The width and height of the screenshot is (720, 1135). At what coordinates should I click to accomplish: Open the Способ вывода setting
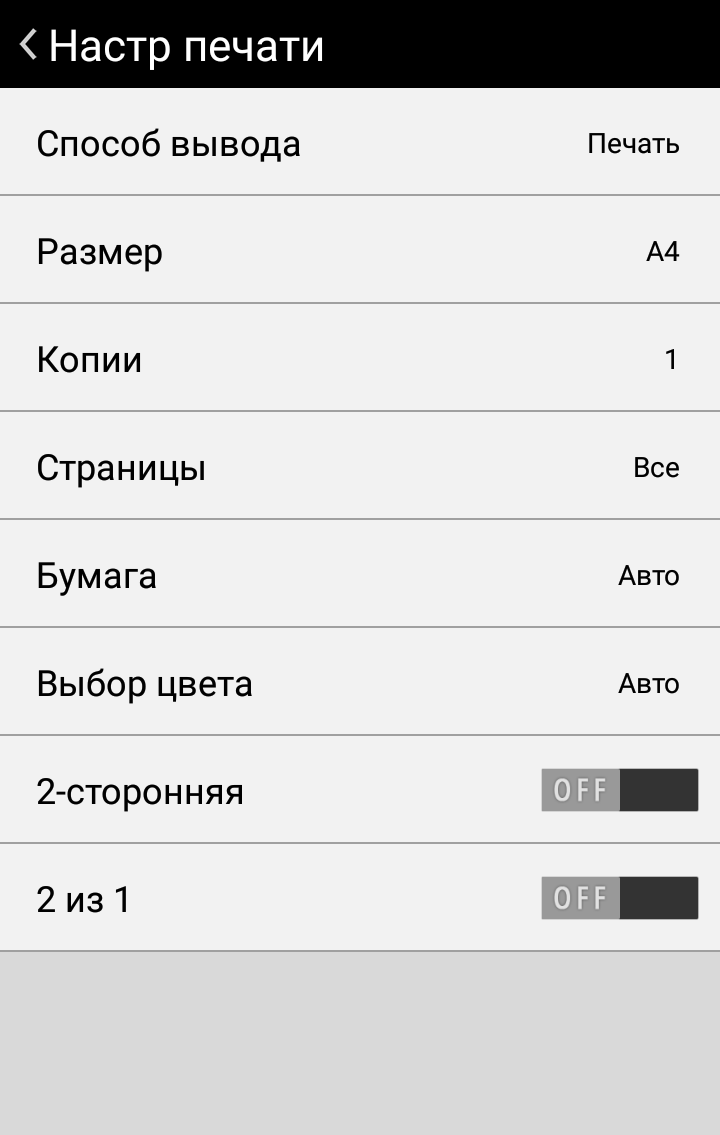tap(359, 143)
